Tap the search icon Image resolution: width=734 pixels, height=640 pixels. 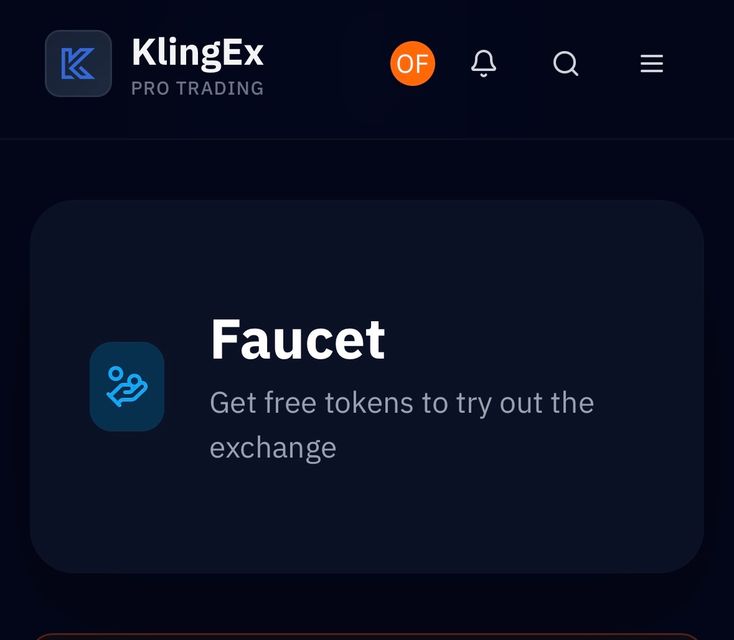pyautogui.click(x=566, y=64)
